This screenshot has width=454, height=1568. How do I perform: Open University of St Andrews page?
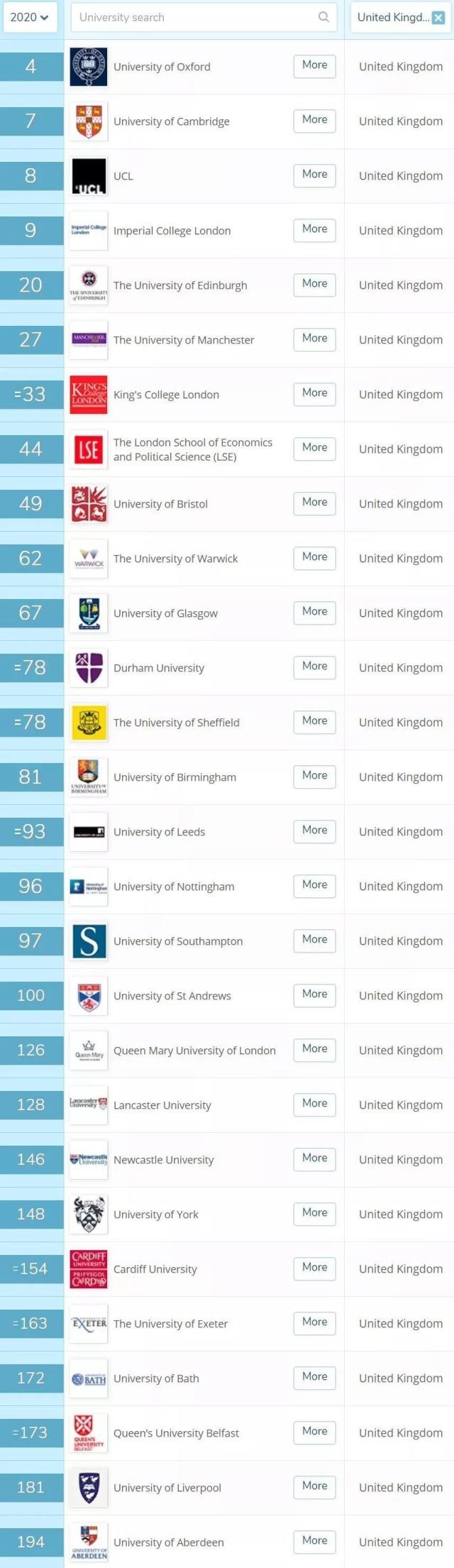point(172,996)
